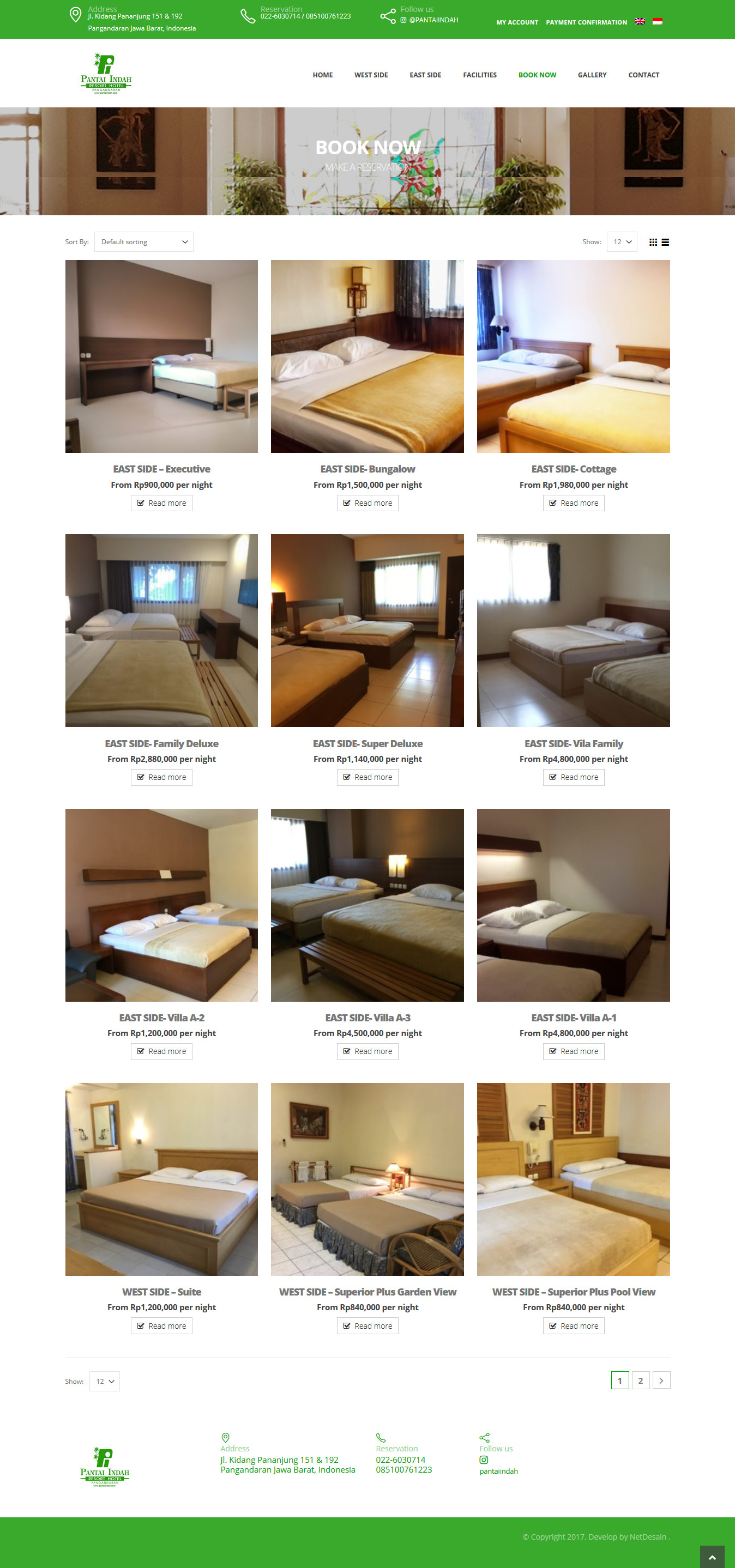
Task: Switch to list view layout
Action: click(x=665, y=243)
